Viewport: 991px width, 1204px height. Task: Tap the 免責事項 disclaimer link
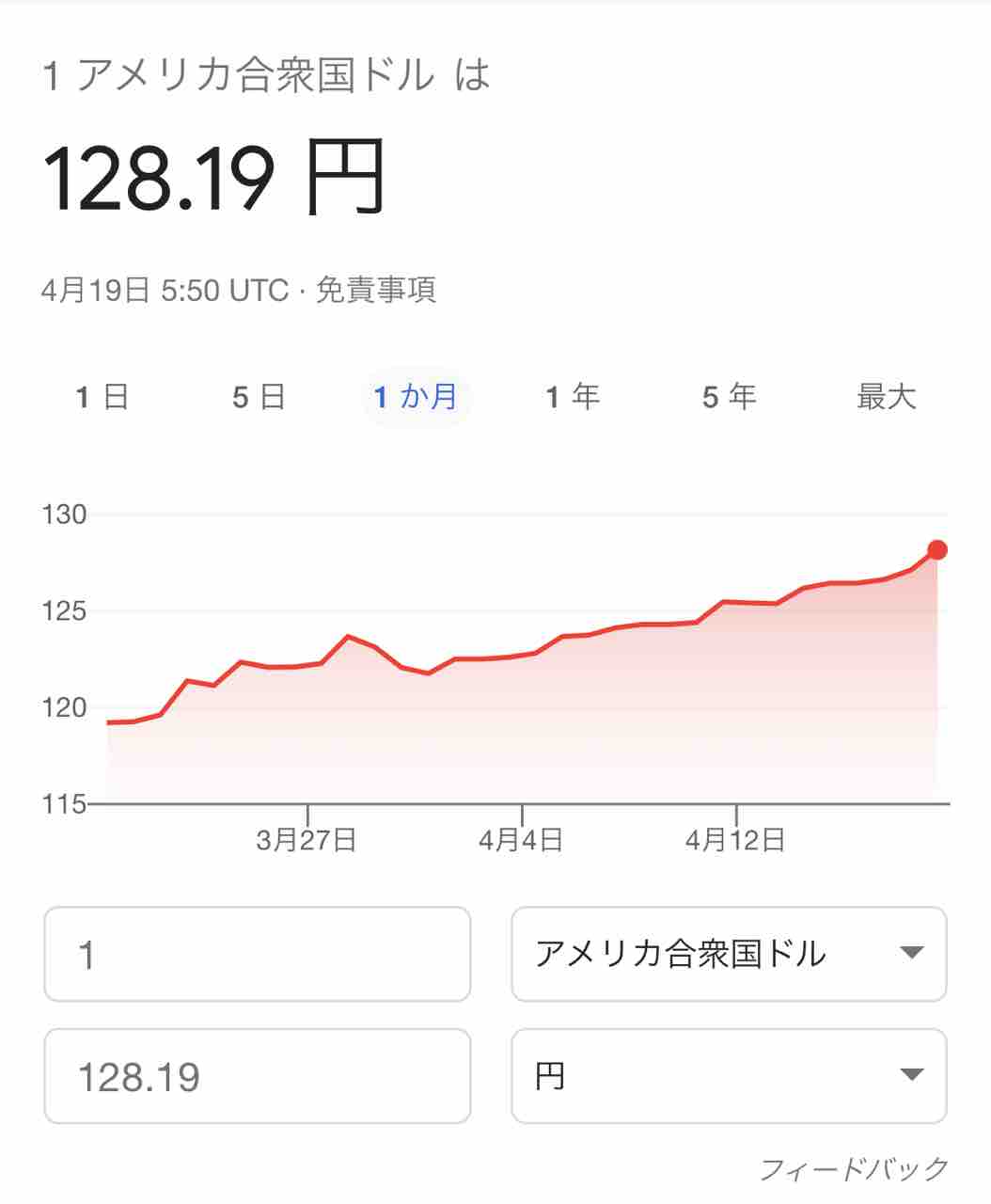(376, 290)
